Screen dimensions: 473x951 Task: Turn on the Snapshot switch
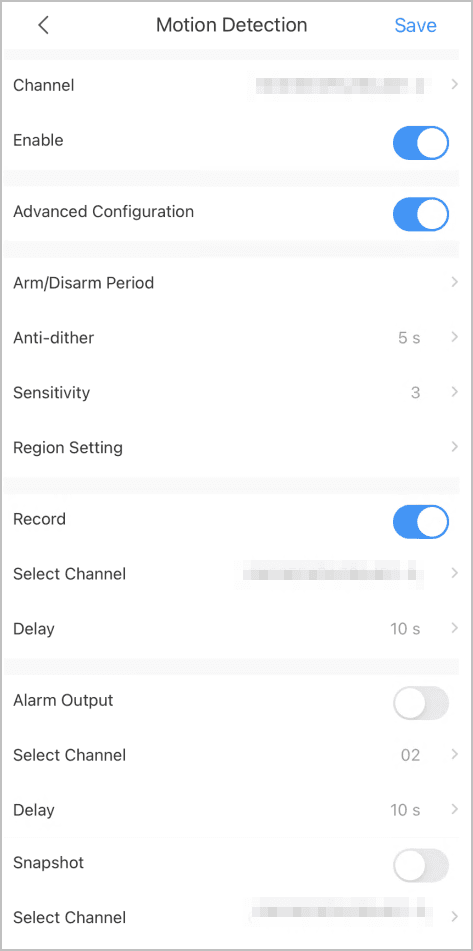421,865
